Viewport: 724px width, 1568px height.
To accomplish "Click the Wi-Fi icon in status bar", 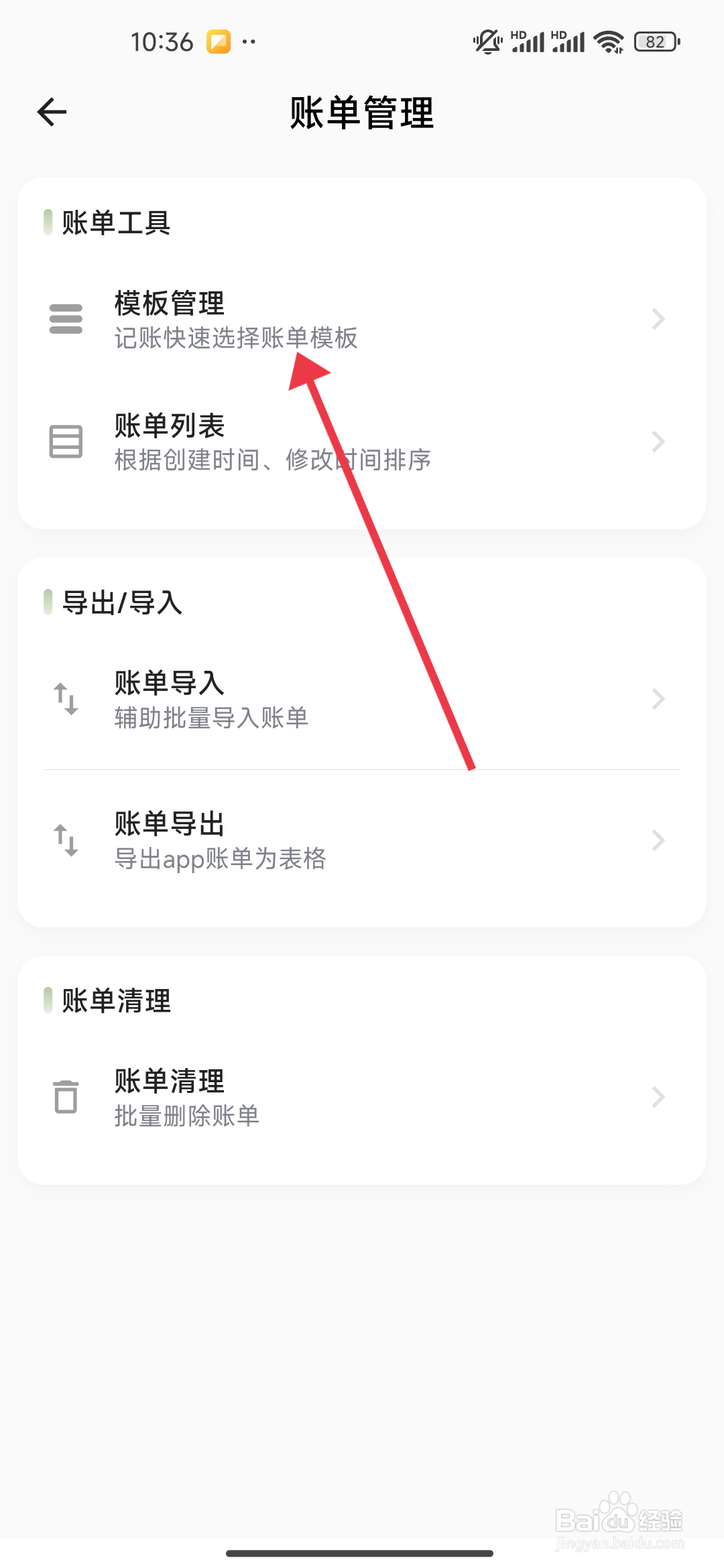I will 607,41.
